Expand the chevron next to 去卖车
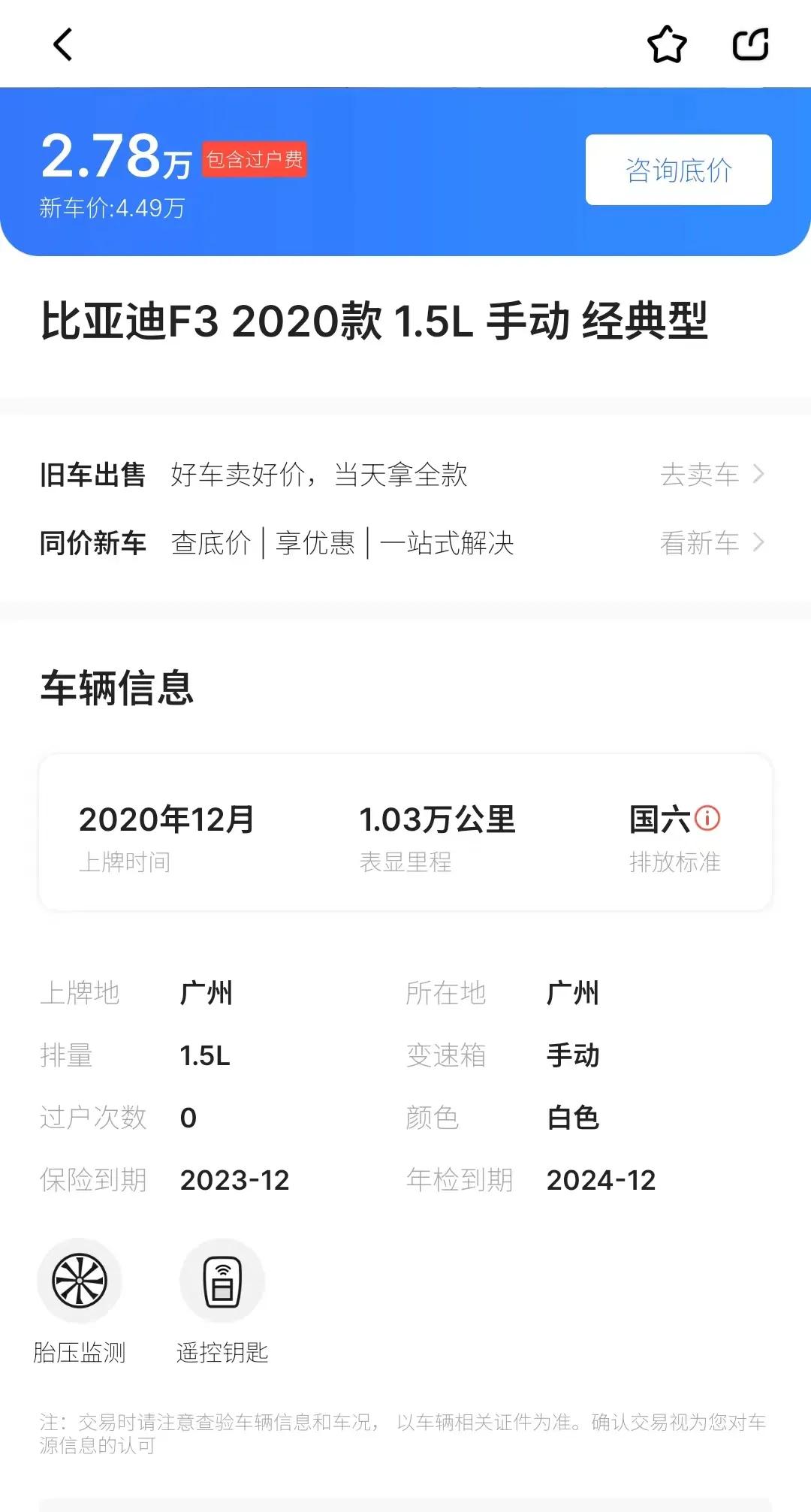 [x=761, y=475]
